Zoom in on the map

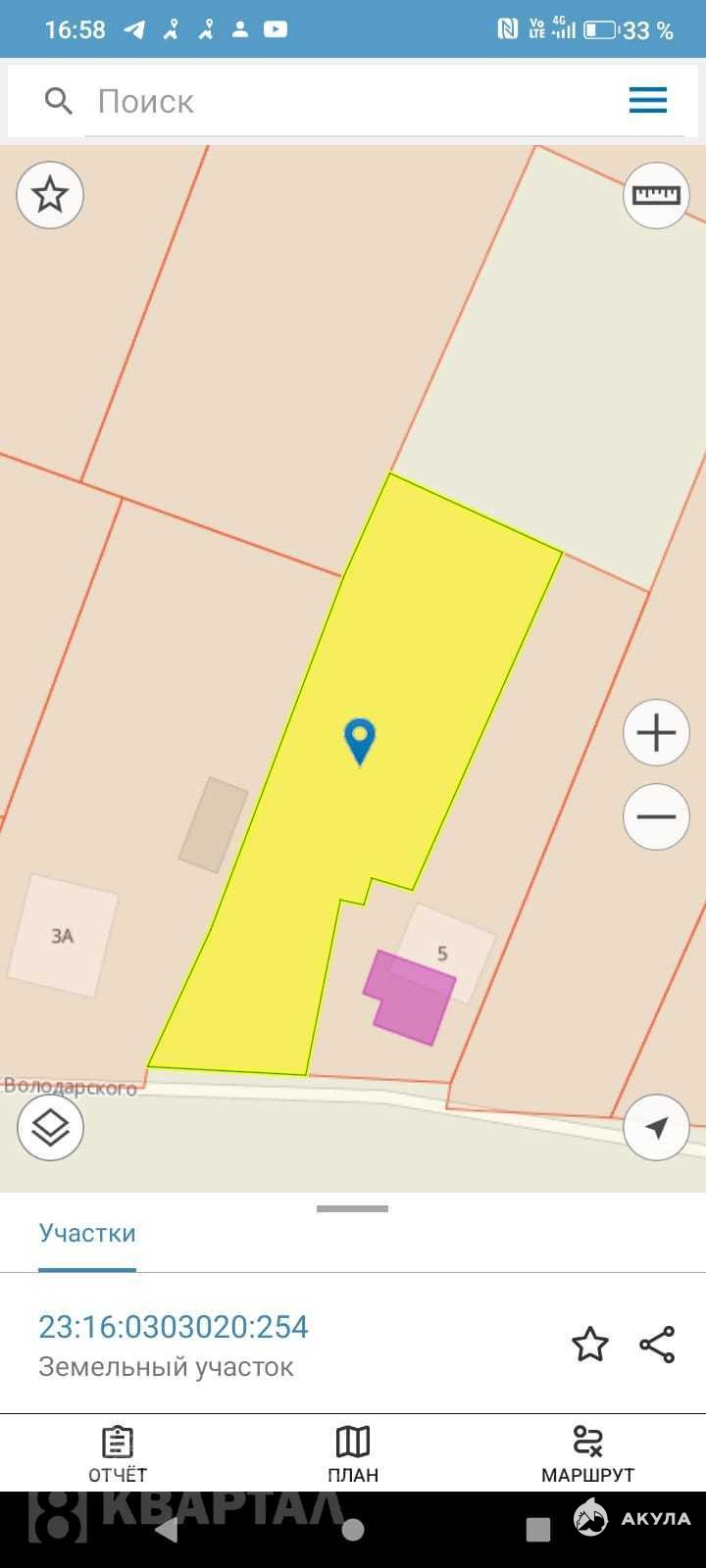(x=656, y=733)
